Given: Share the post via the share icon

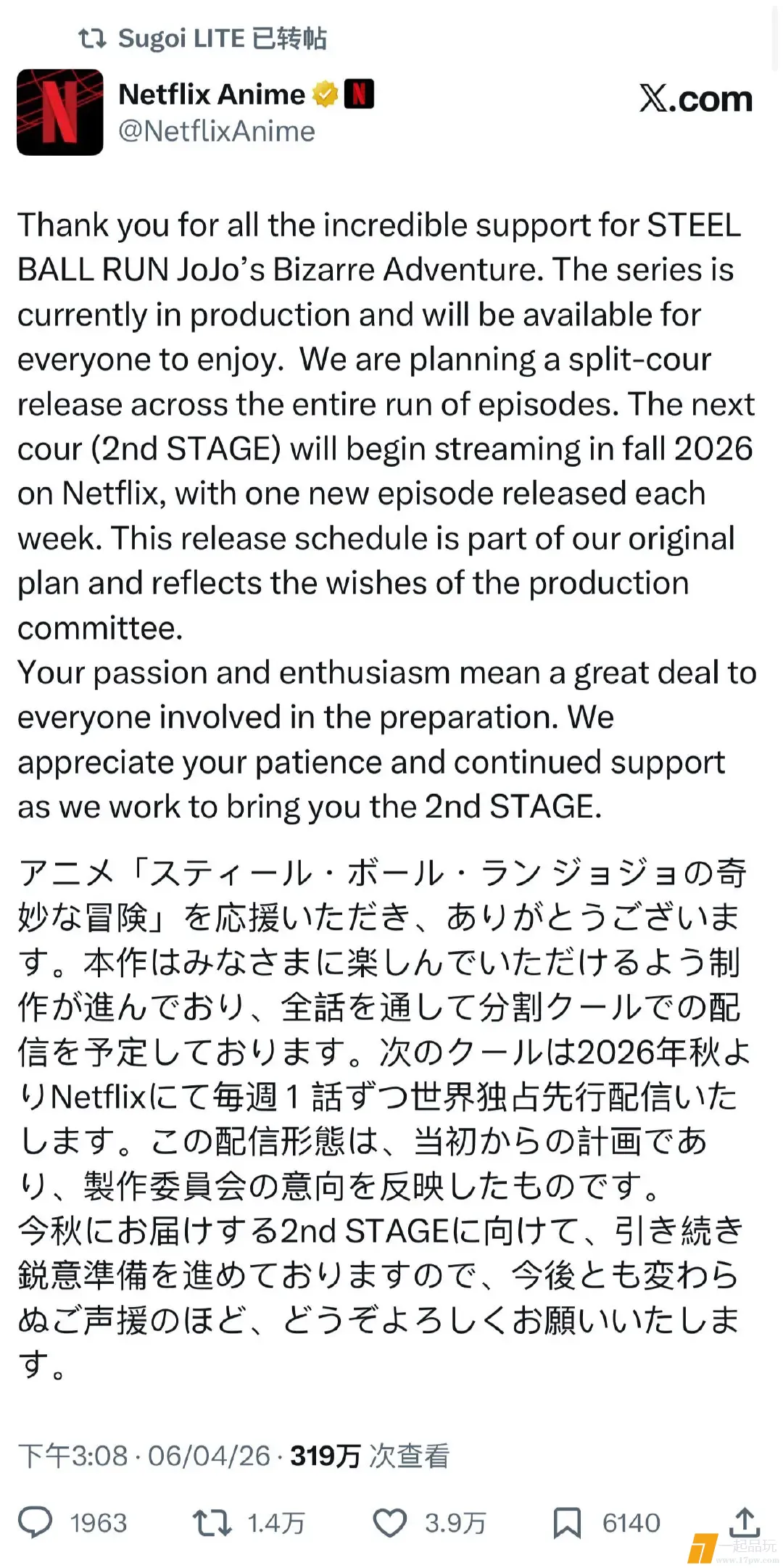Looking at the screenshot, I should click(743, 1520).
